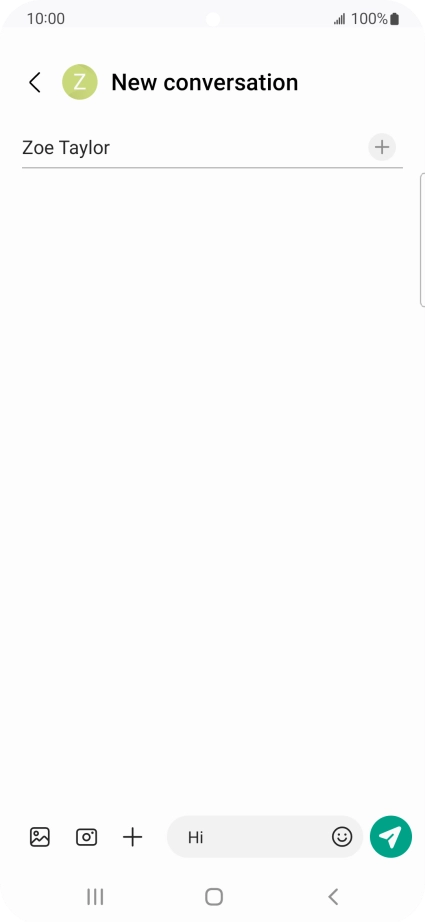Send the message to Zoe Taylor

click(391, 837)
